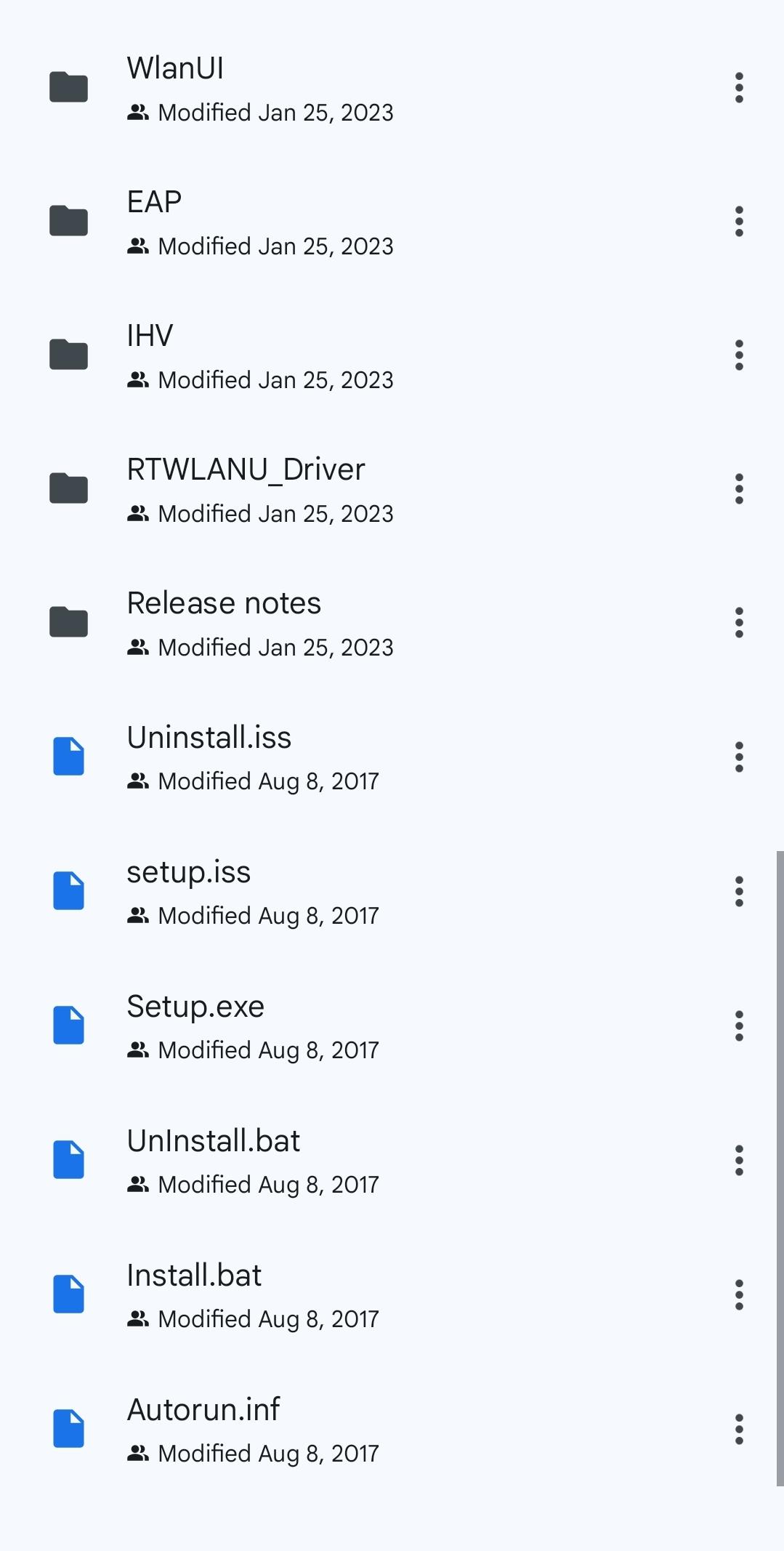The height and width of the screenshot is (1551, 784).
Task: Click the RTWLANU_Driver folder icon
Action: 68,488
